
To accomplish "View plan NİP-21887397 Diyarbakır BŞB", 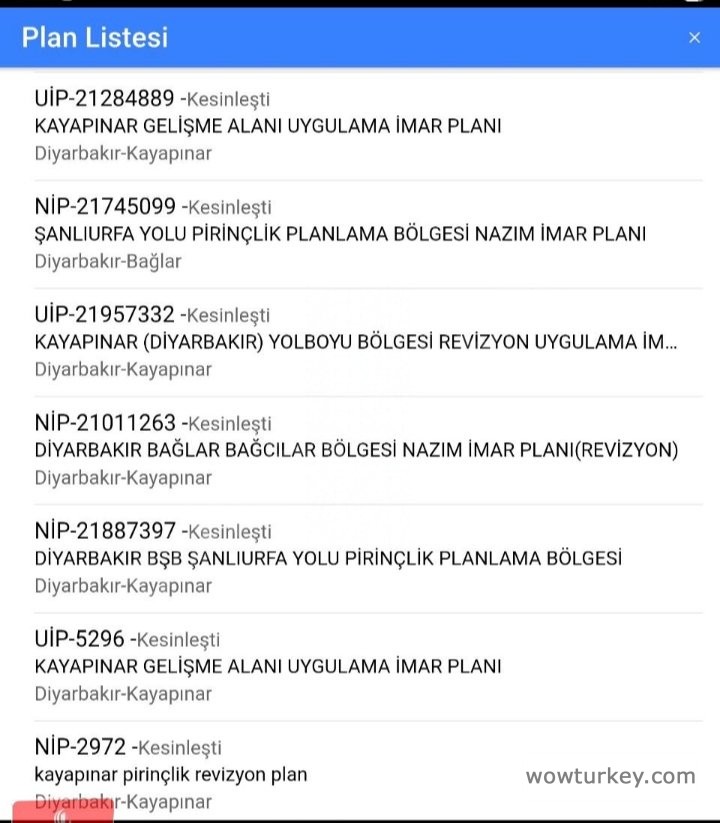I will pyautogui.click(x=328, y=558).
